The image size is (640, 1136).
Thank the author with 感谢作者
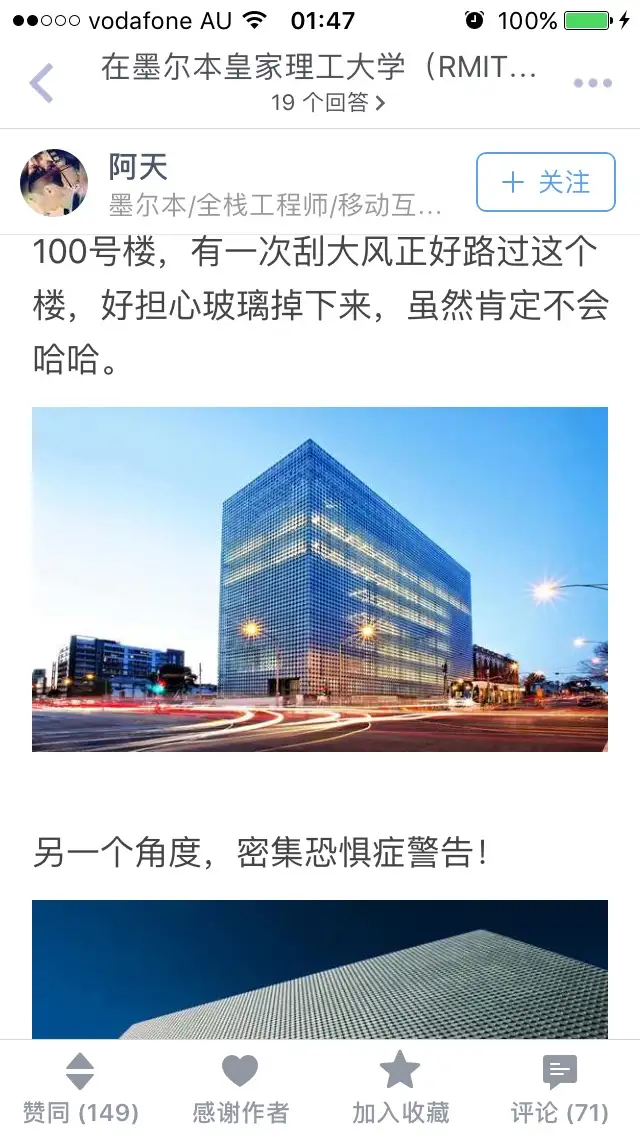240,1088
